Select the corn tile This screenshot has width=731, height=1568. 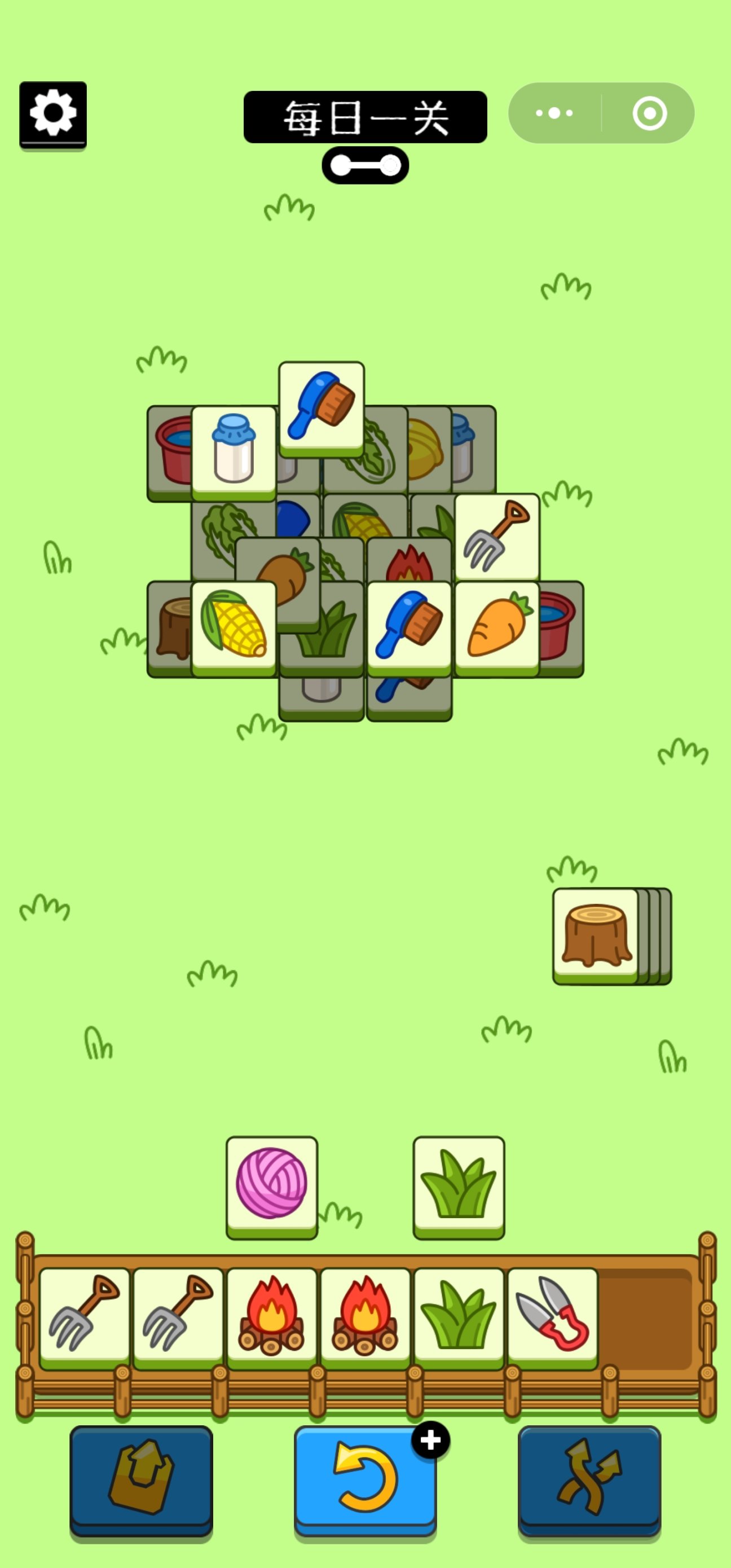tap(234, 626)
